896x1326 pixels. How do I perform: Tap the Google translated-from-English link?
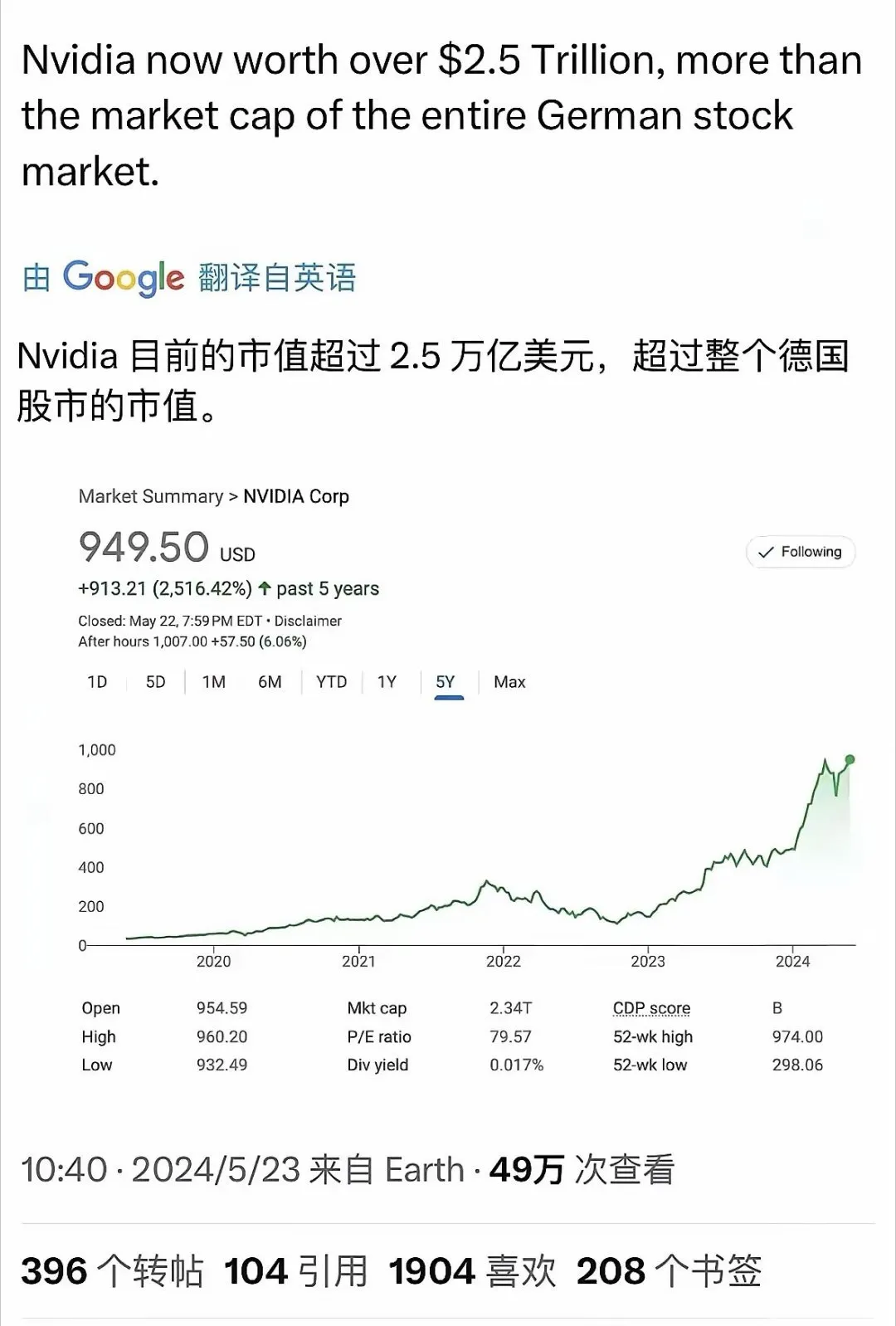(x=189, y=277)
